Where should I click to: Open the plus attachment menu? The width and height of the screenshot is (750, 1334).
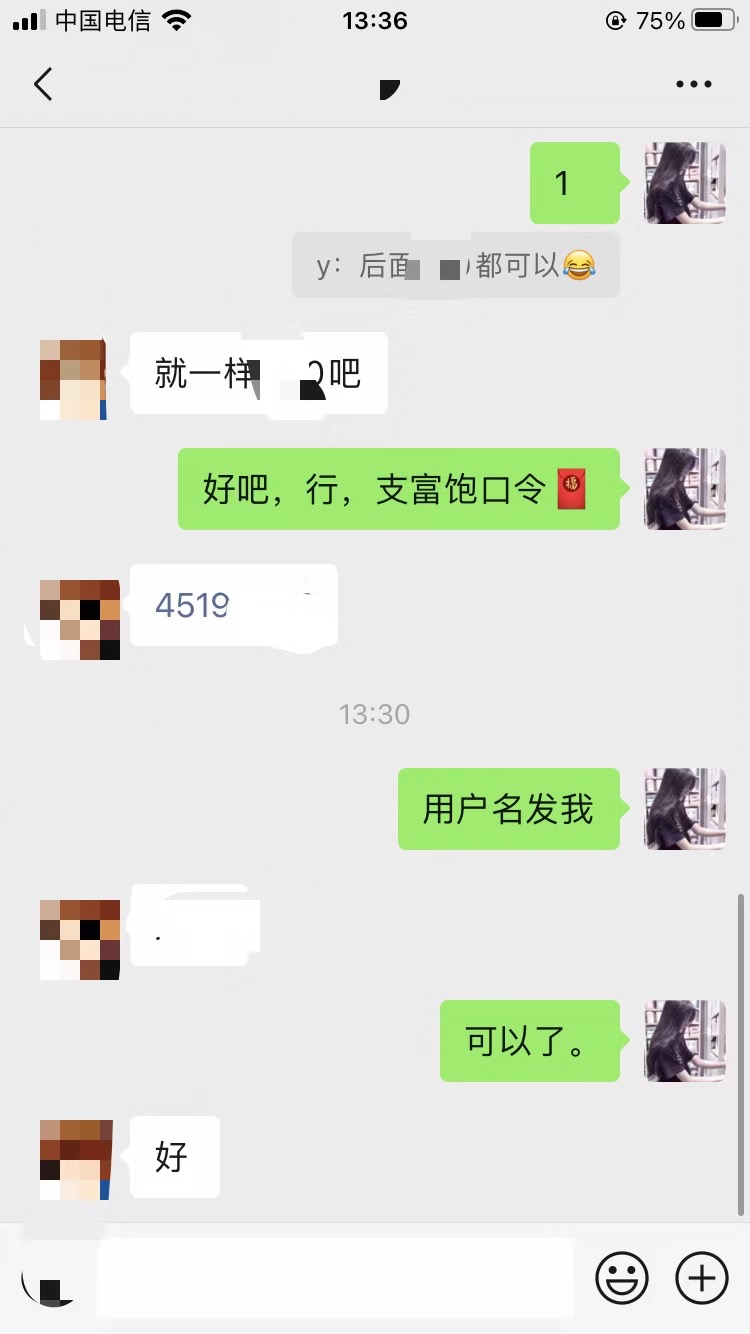point(702,1277)
